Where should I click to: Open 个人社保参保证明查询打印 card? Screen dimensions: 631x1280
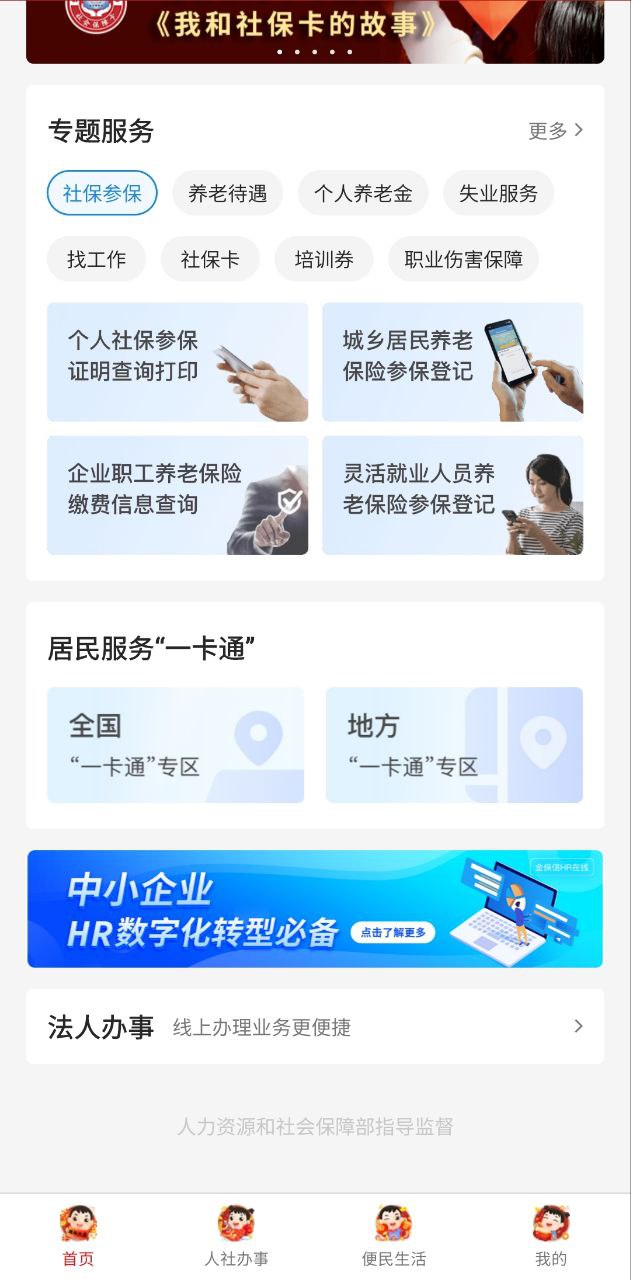177,362
